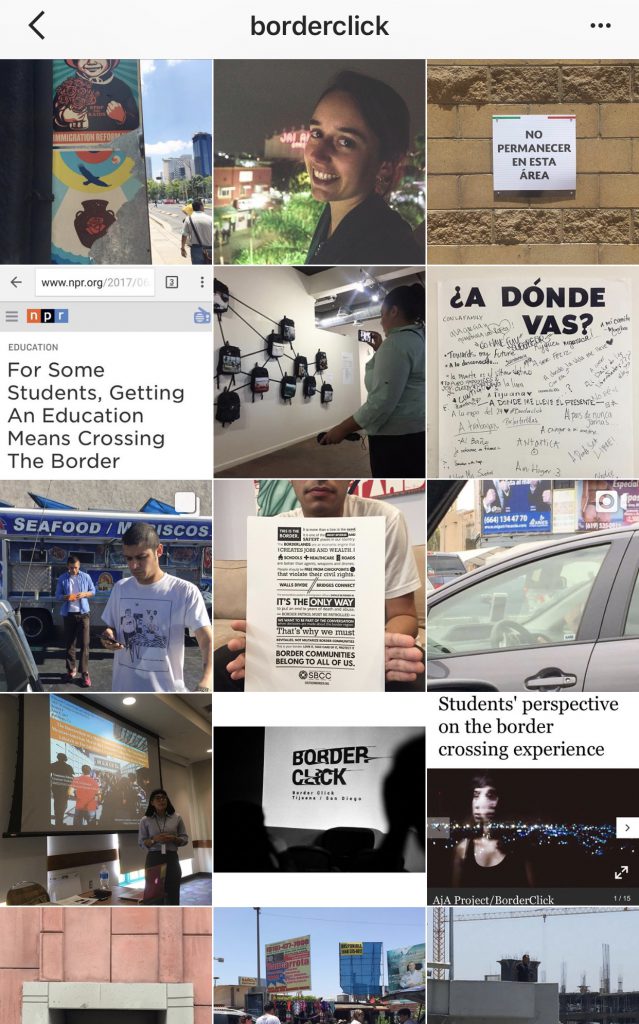View the street billboards post
Image resolution: width=639 pixels, height=1024 pixels.
point(319,965)
